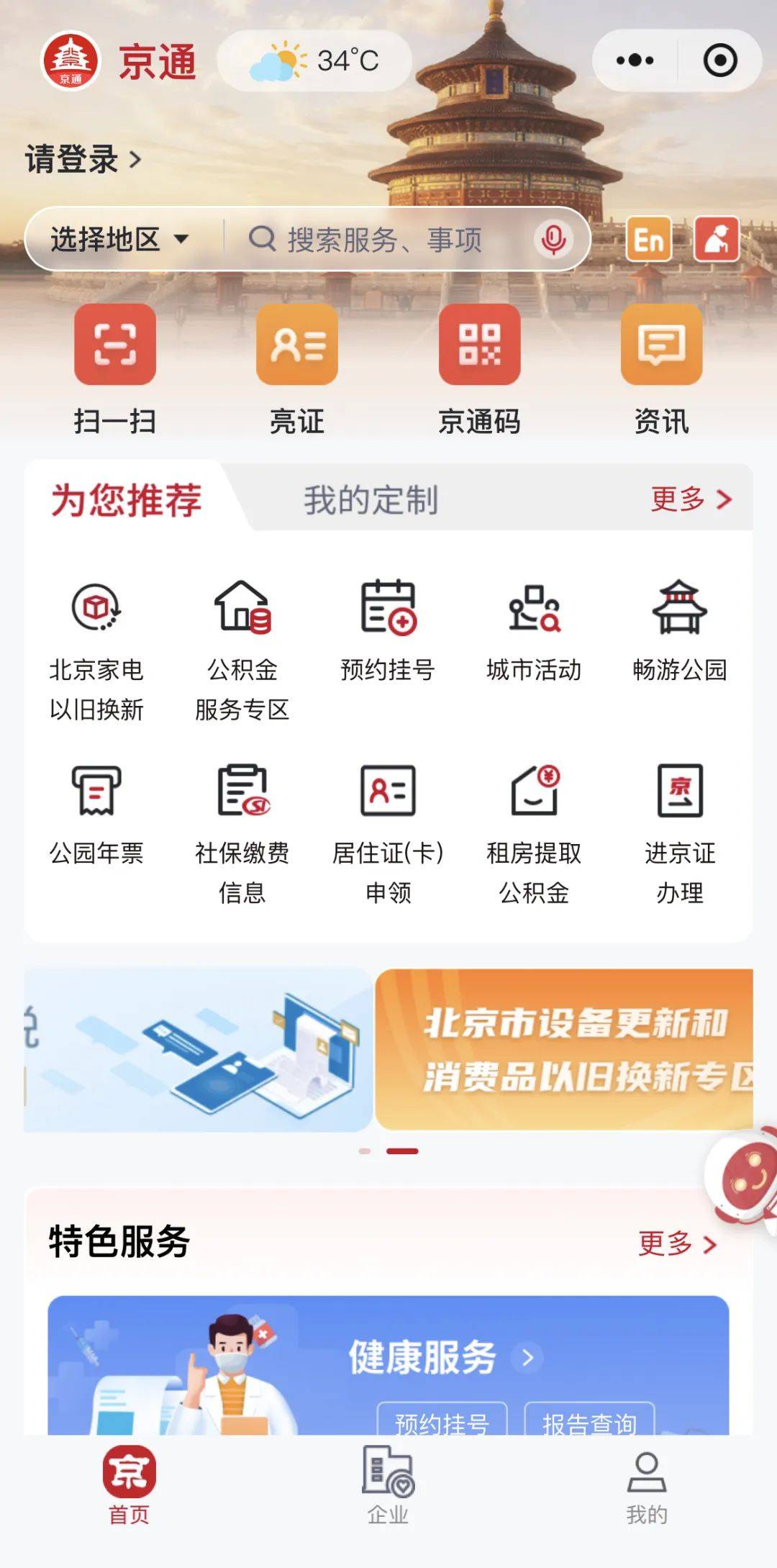The width and height of the screenshot is (777, 1568).
Task: Switch to the 企业 bottom tab
Action: coord(388,1485)
